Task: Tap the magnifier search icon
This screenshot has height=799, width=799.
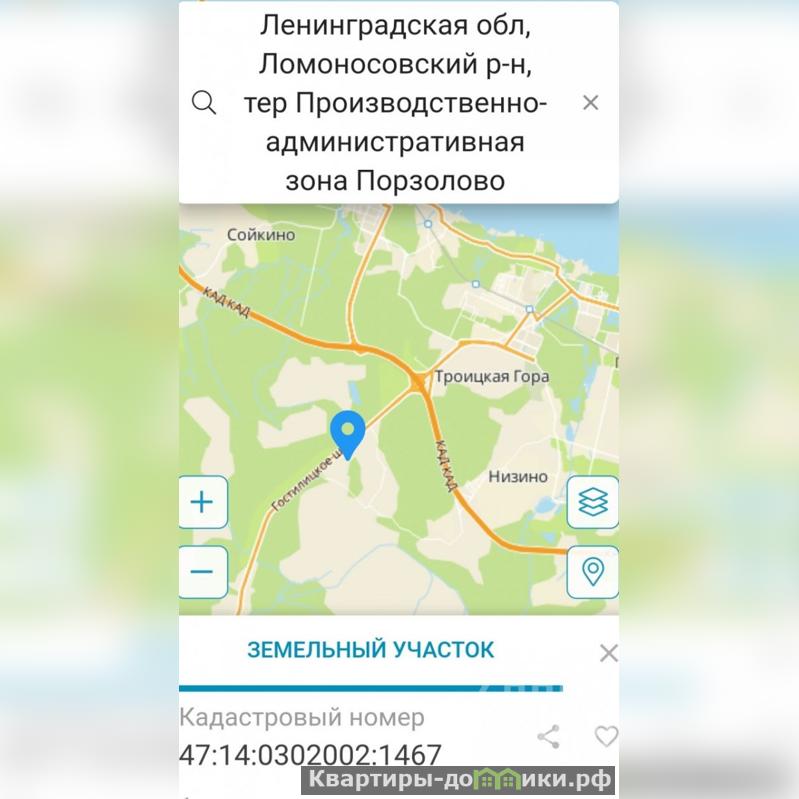Action: click(204, 102)
